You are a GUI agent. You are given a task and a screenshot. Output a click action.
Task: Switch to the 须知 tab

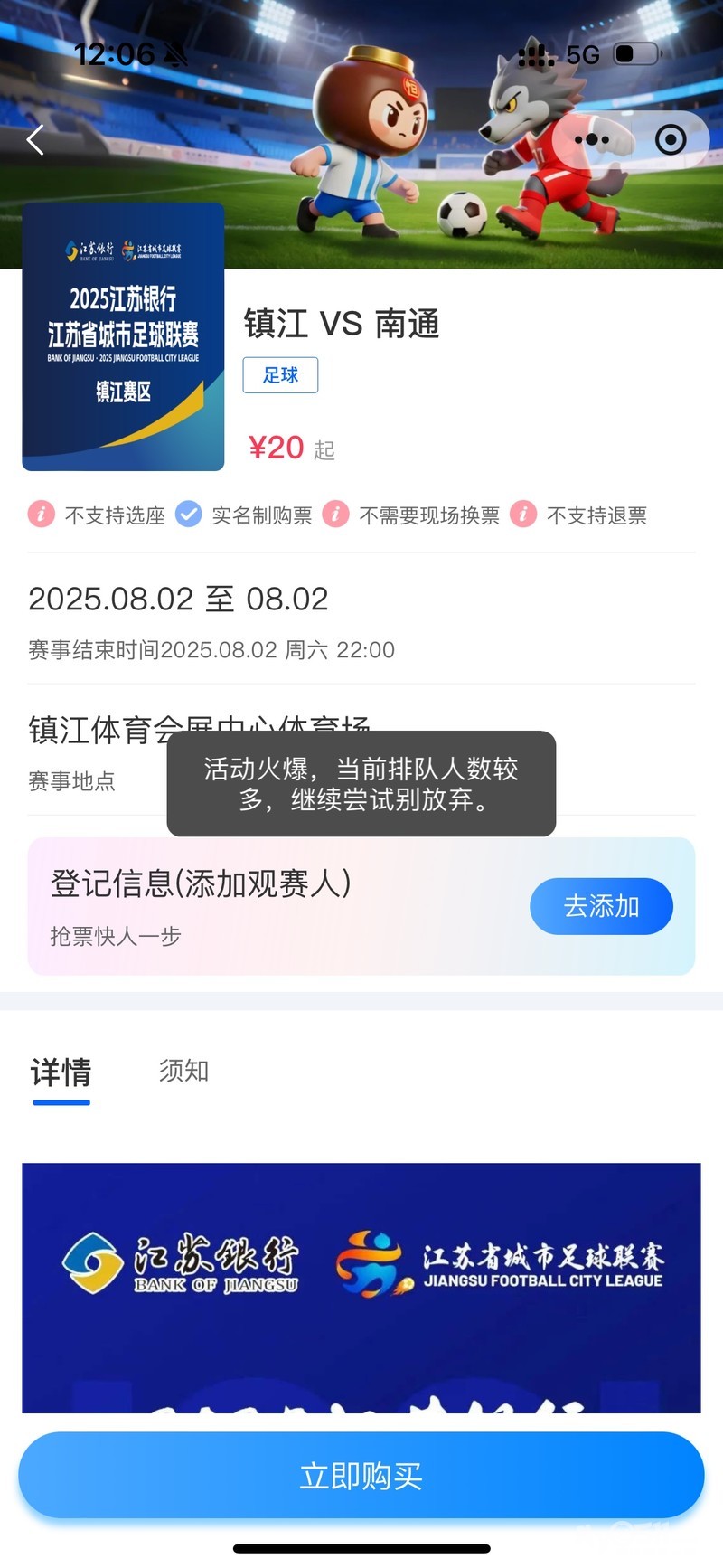pos(184,1072)
